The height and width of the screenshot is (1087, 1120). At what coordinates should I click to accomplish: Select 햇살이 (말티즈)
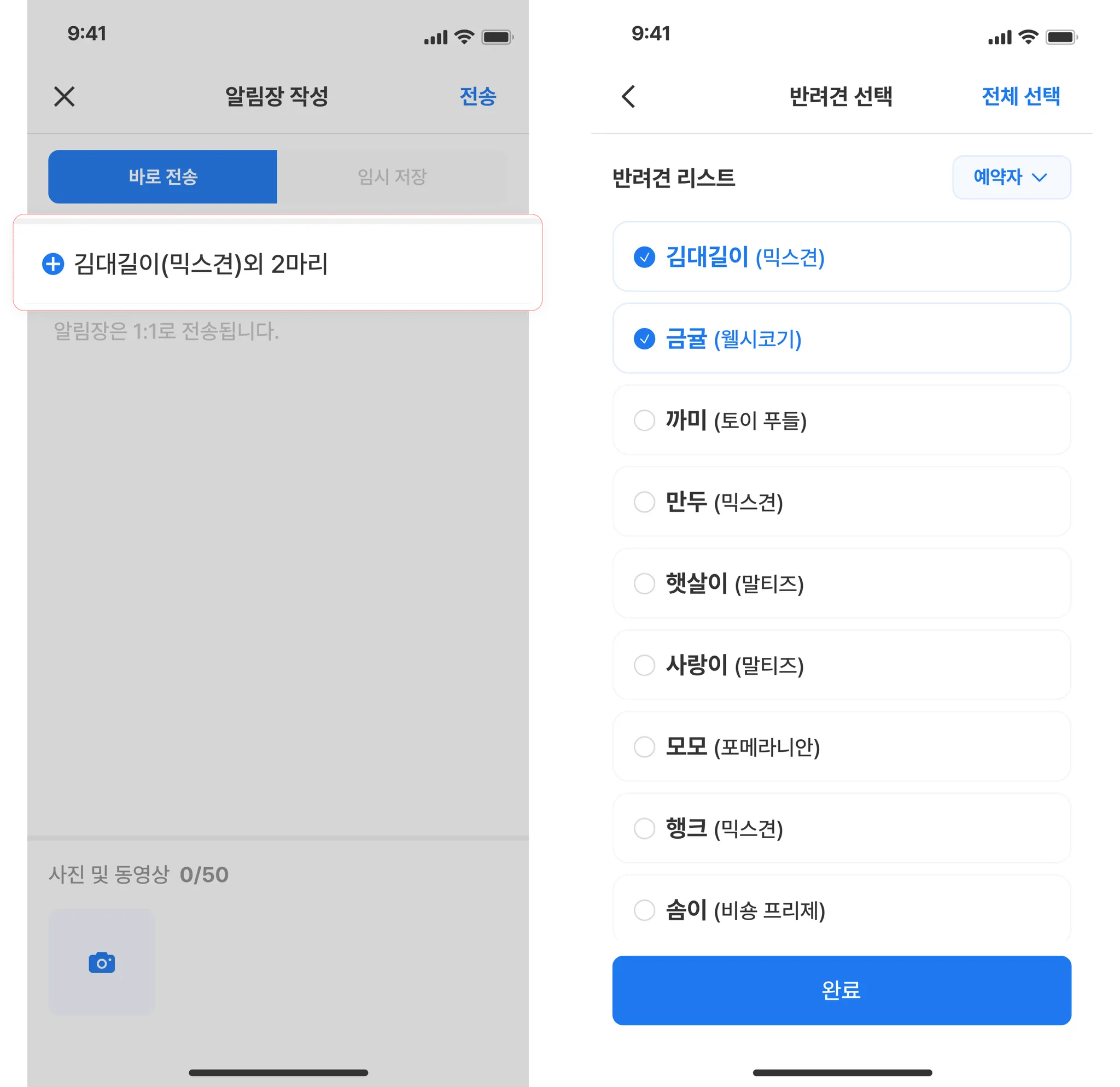point(841,583)
